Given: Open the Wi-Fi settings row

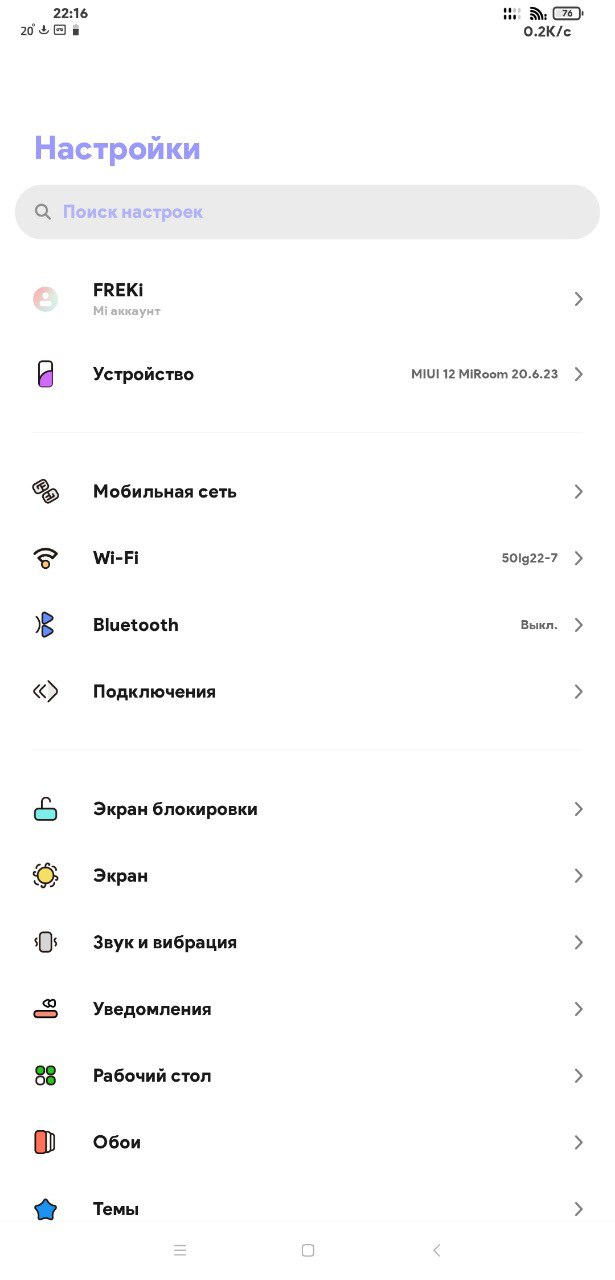Looking at the screenshot, I should 307,558.
